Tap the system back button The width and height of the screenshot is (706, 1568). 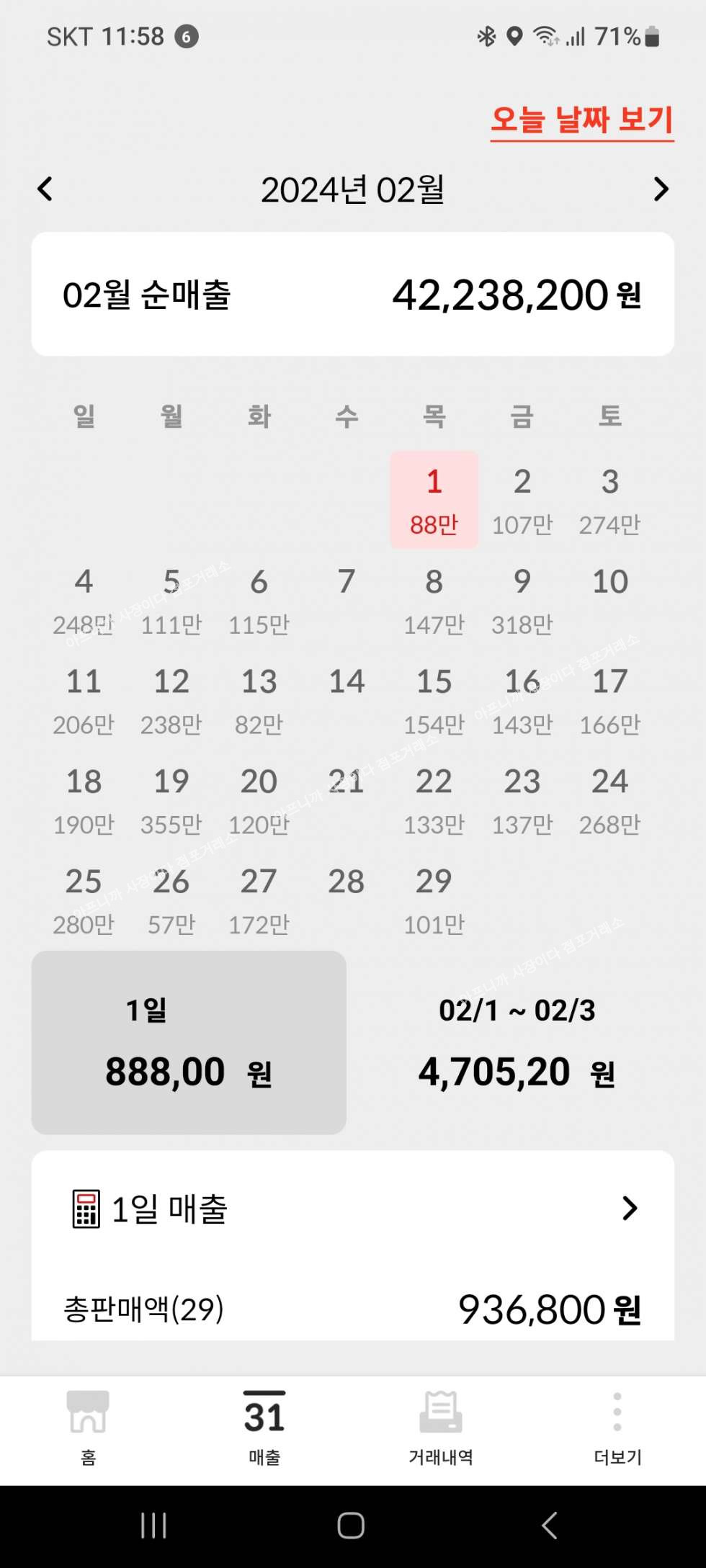pos(549,1525)
